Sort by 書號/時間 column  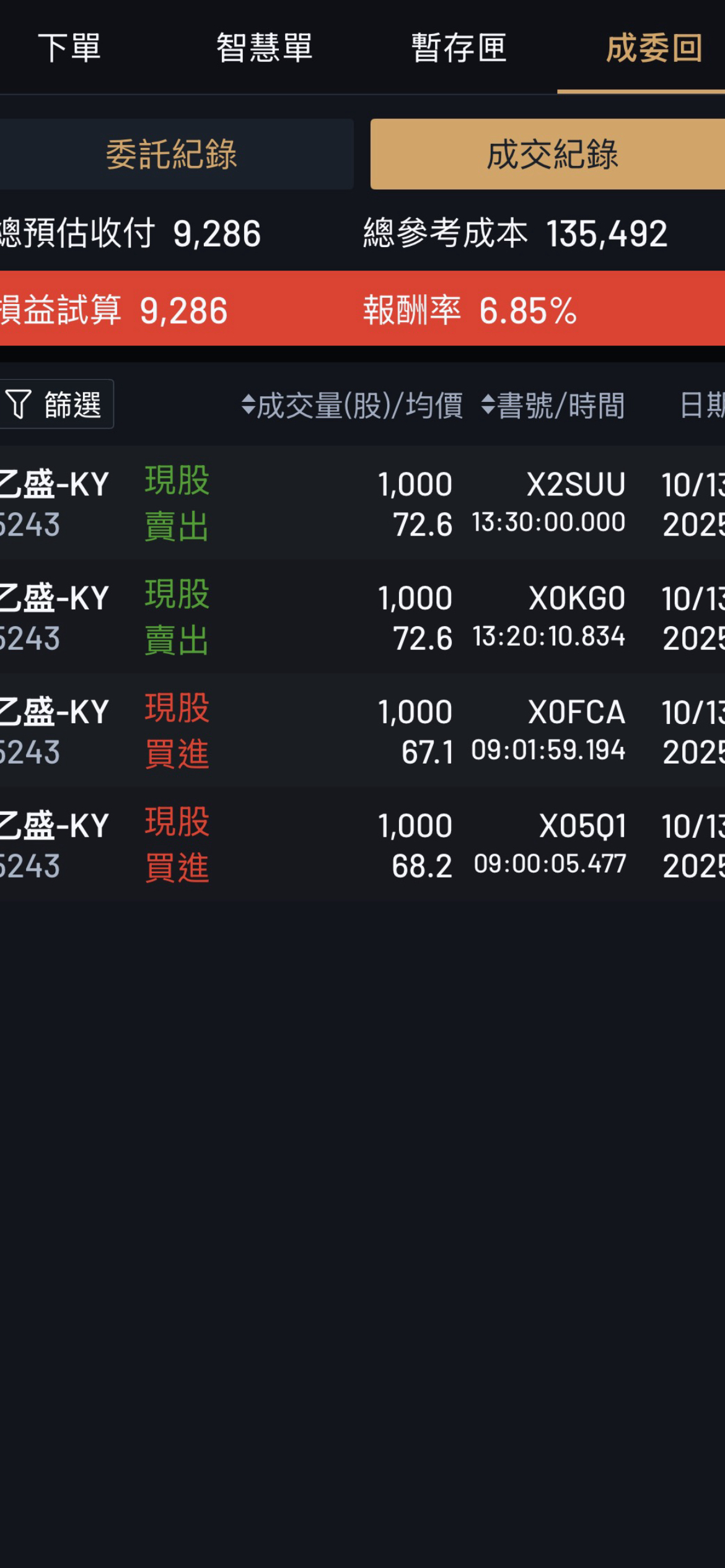[553, 406]
